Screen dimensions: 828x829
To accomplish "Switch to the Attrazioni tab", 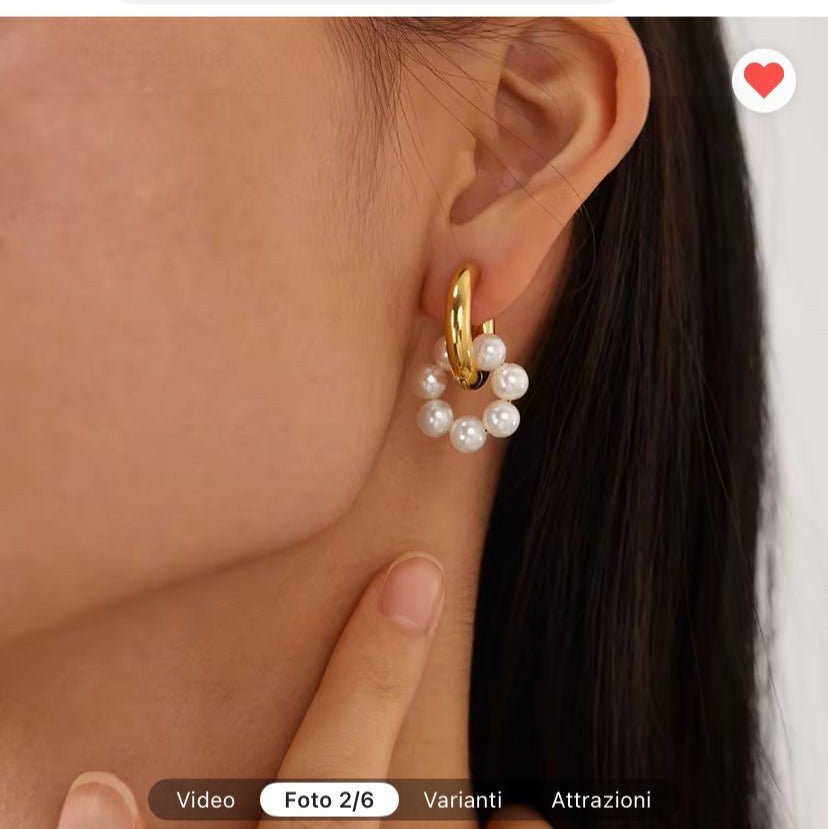I will pos(601,800).
